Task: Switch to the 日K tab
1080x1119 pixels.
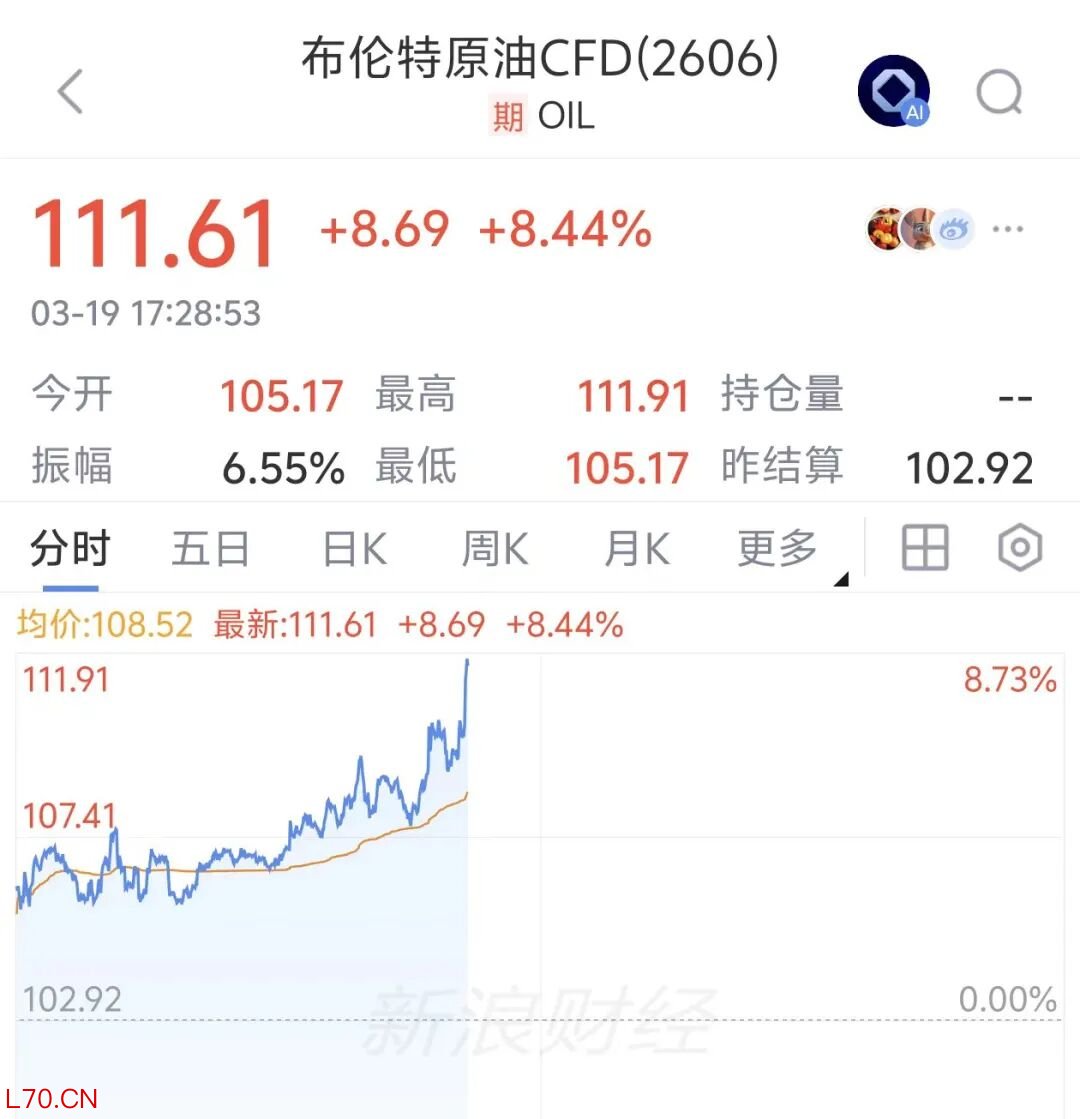Action: tap(354, 549)
